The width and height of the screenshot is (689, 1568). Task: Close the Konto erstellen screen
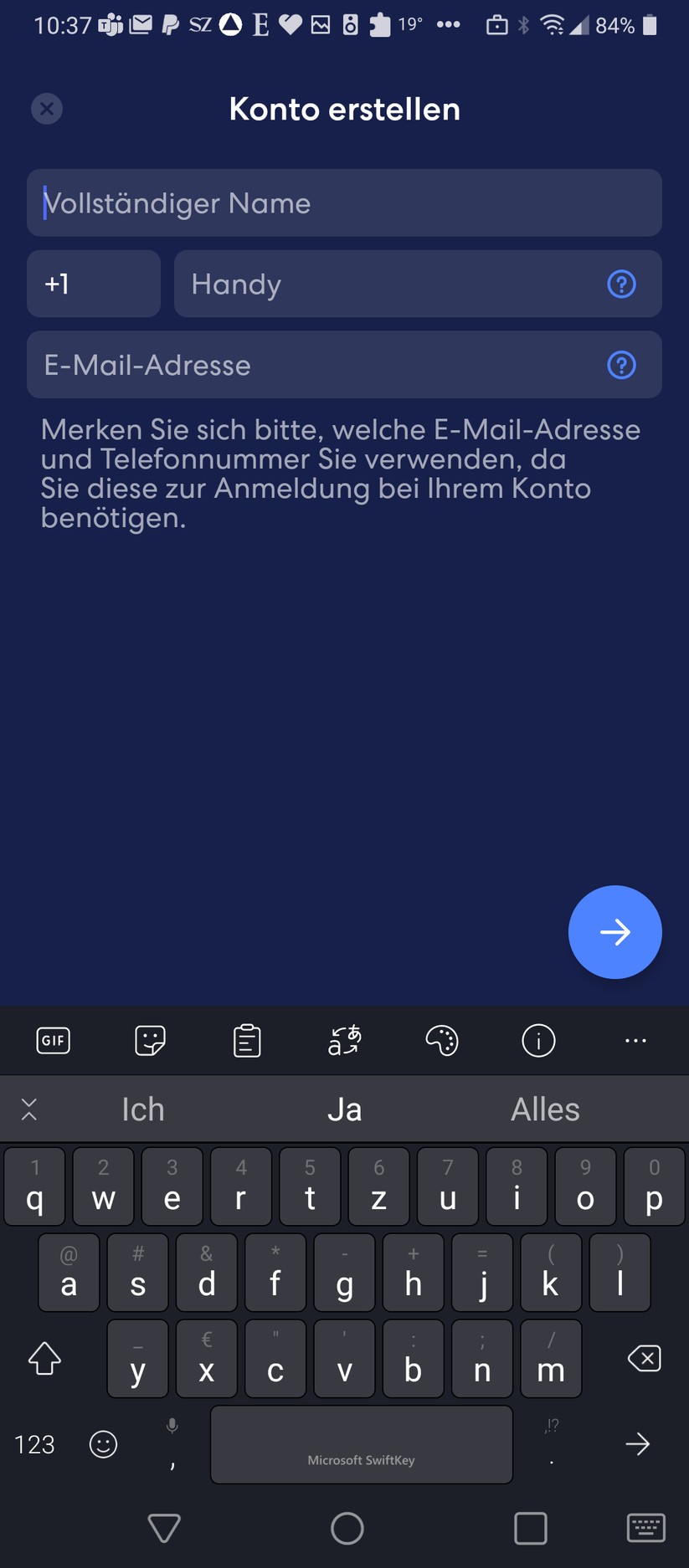tap(46, 108)
